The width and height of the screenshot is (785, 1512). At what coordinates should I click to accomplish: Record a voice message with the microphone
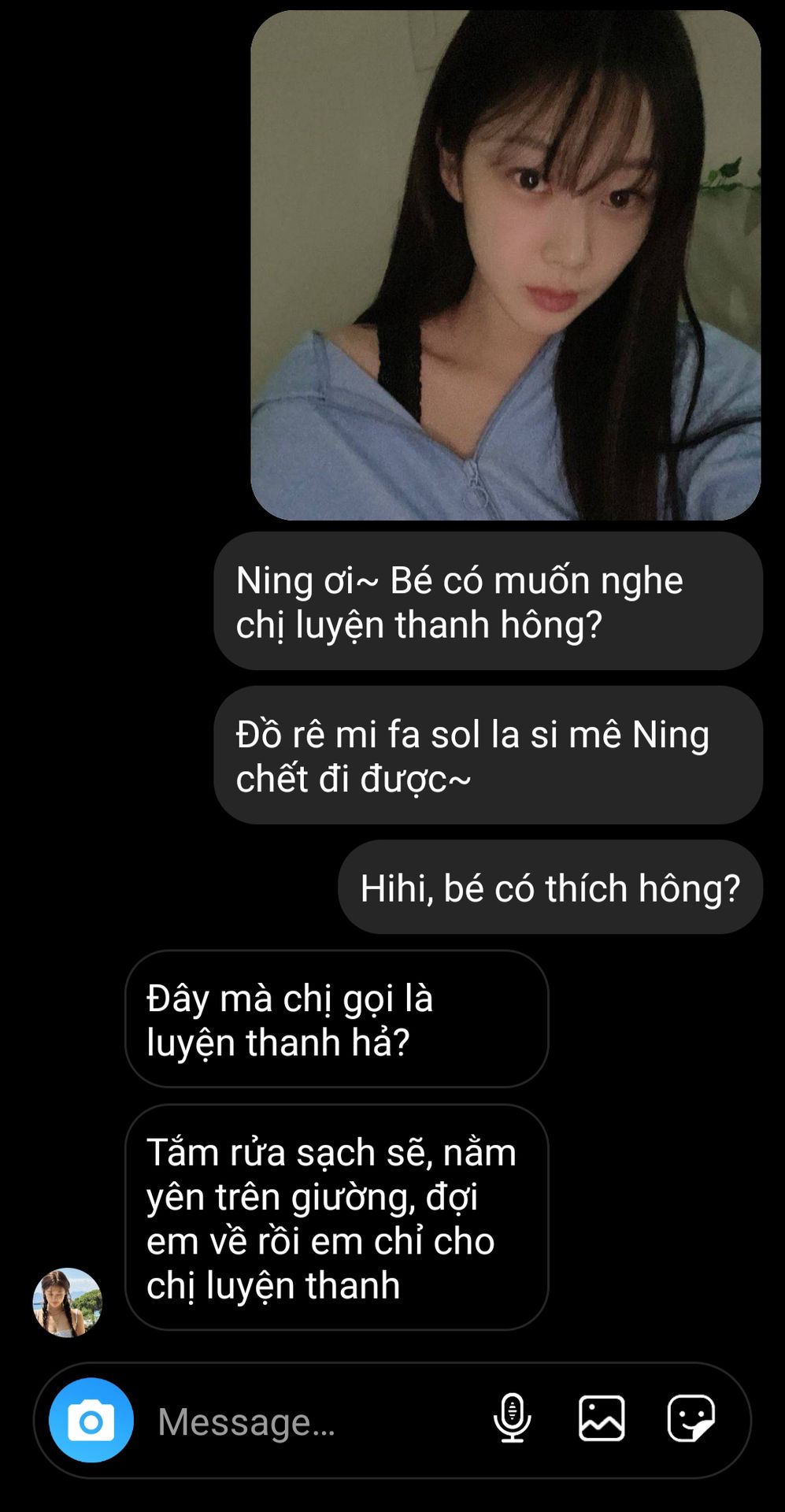pos(512,1419)
